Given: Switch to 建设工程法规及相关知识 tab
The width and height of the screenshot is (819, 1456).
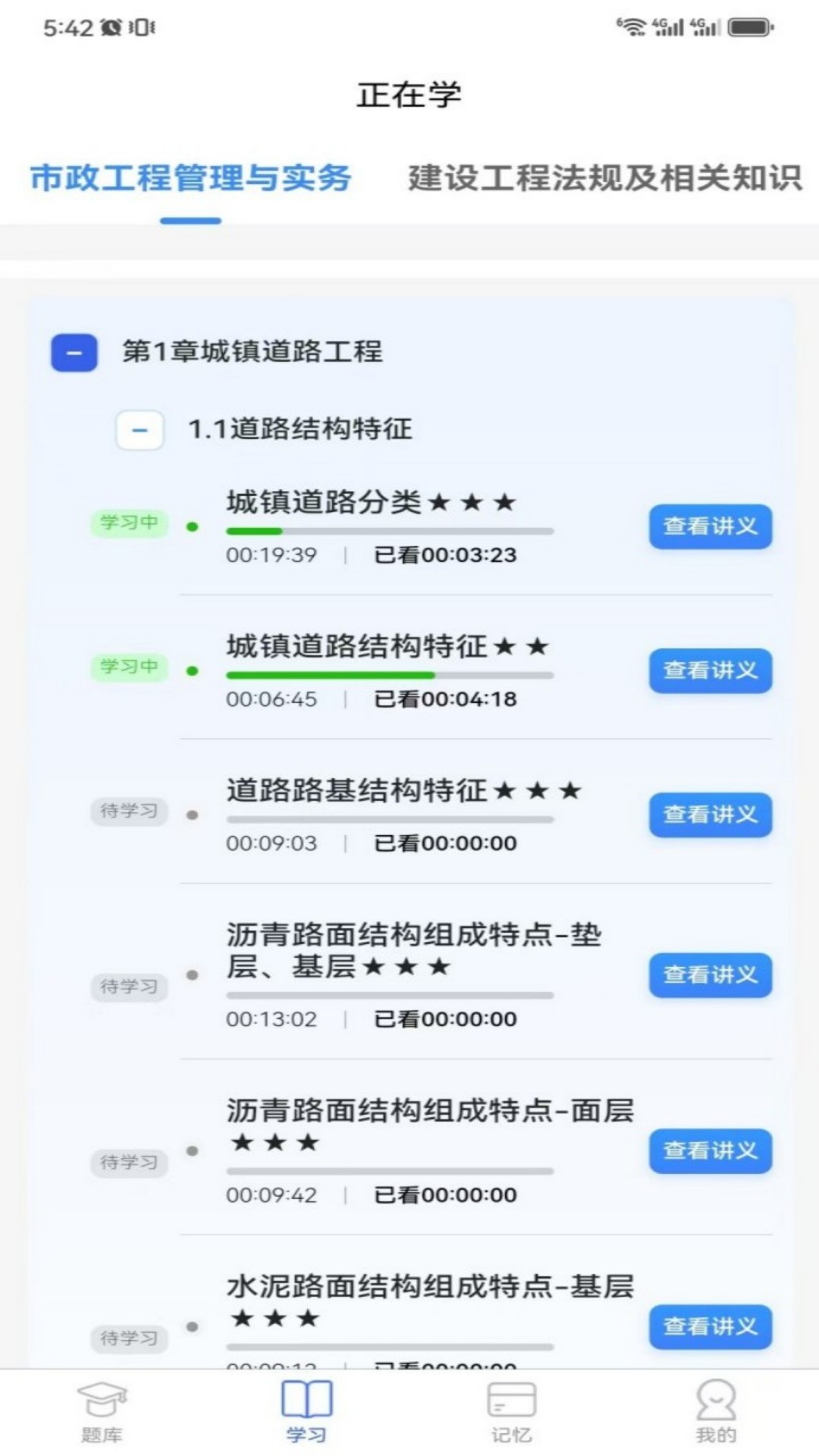Looking at the screenshot, I should coord(603,179).
